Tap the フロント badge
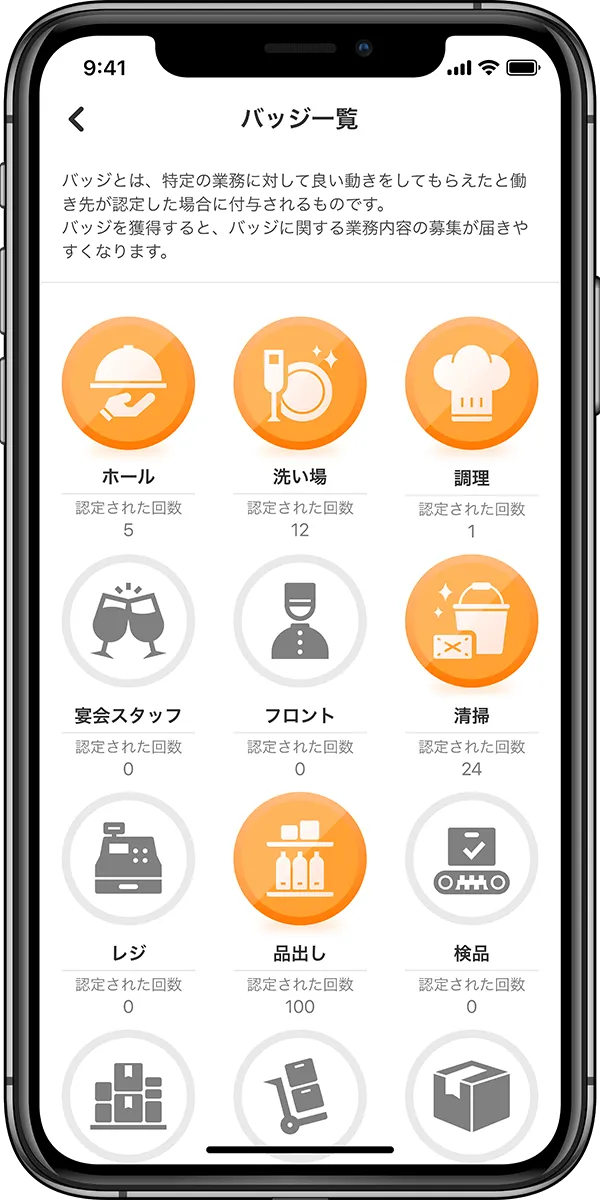 point(300,621)
